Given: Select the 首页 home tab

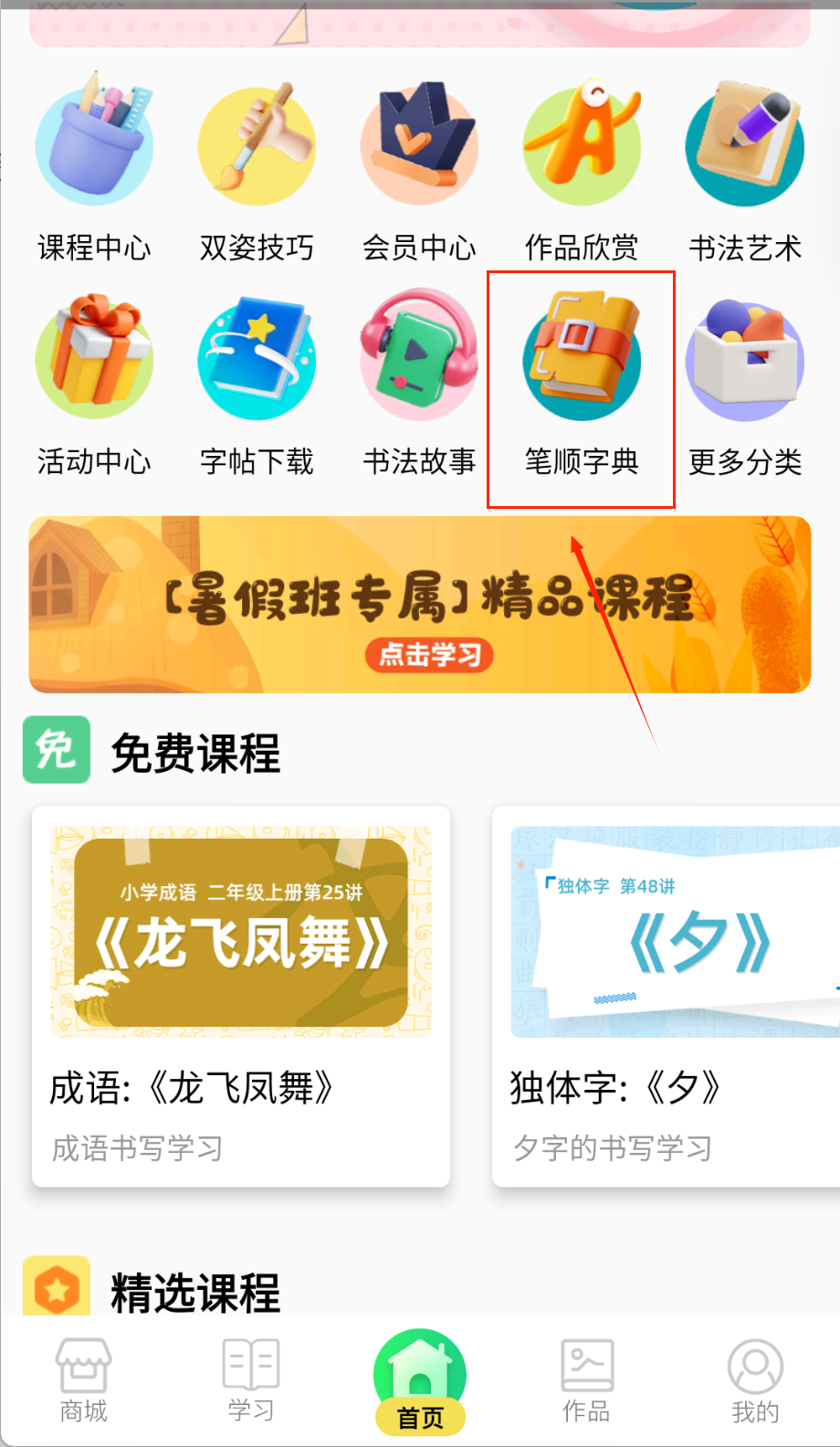Looking at the screenshot, I should [x=420, y=1381].
